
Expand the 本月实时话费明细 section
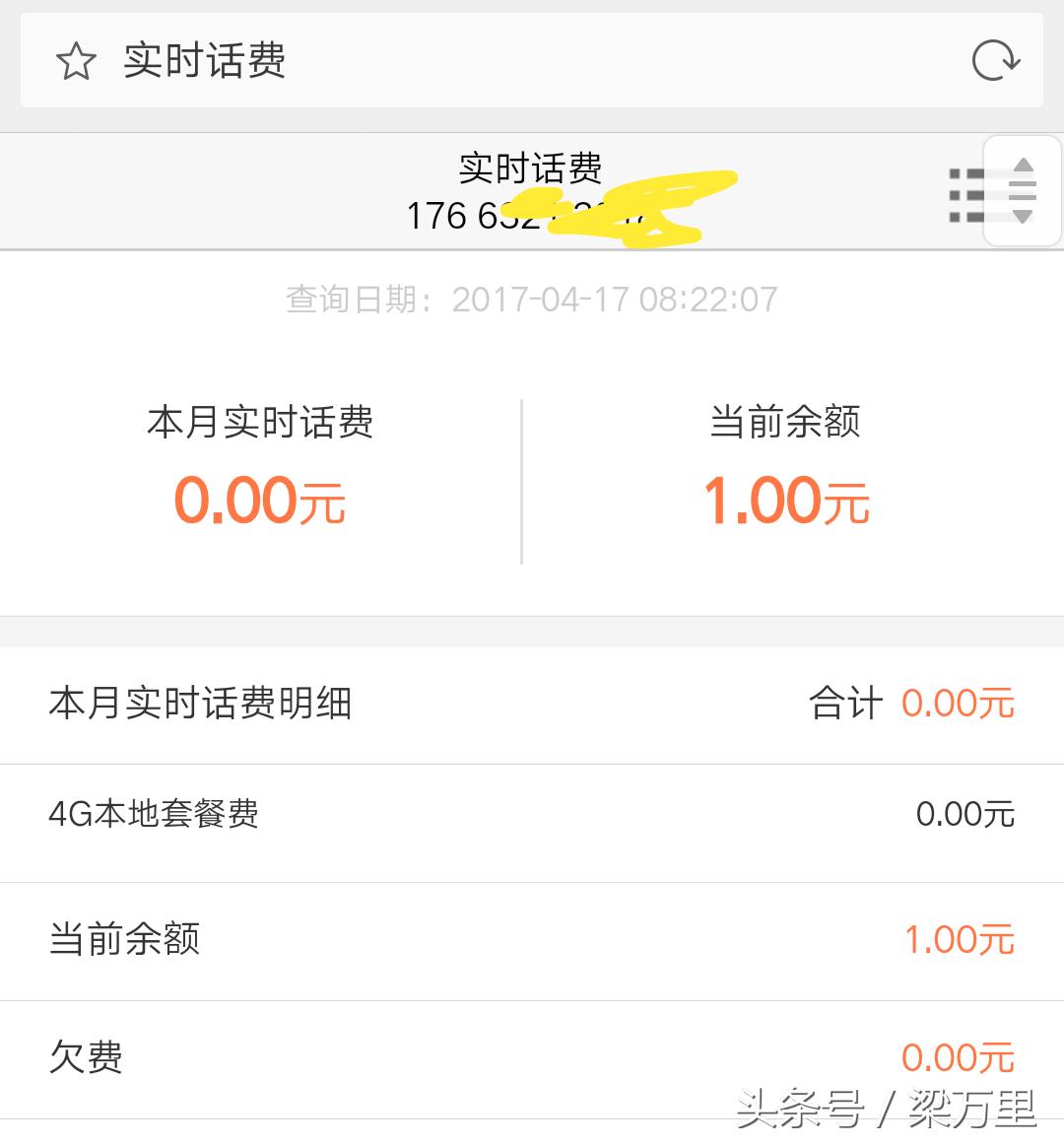click(x=202, y=704)
